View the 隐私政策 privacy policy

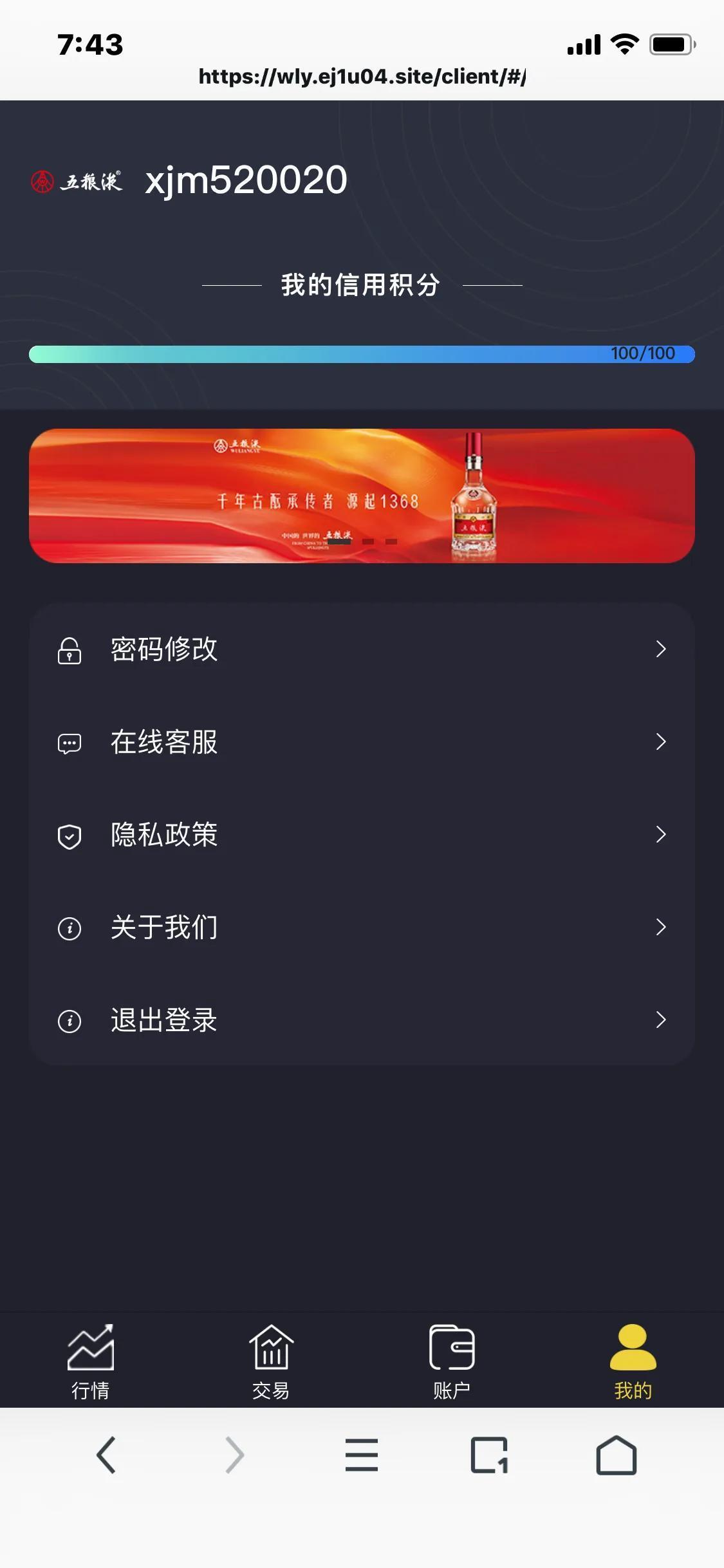coord(360,834)
